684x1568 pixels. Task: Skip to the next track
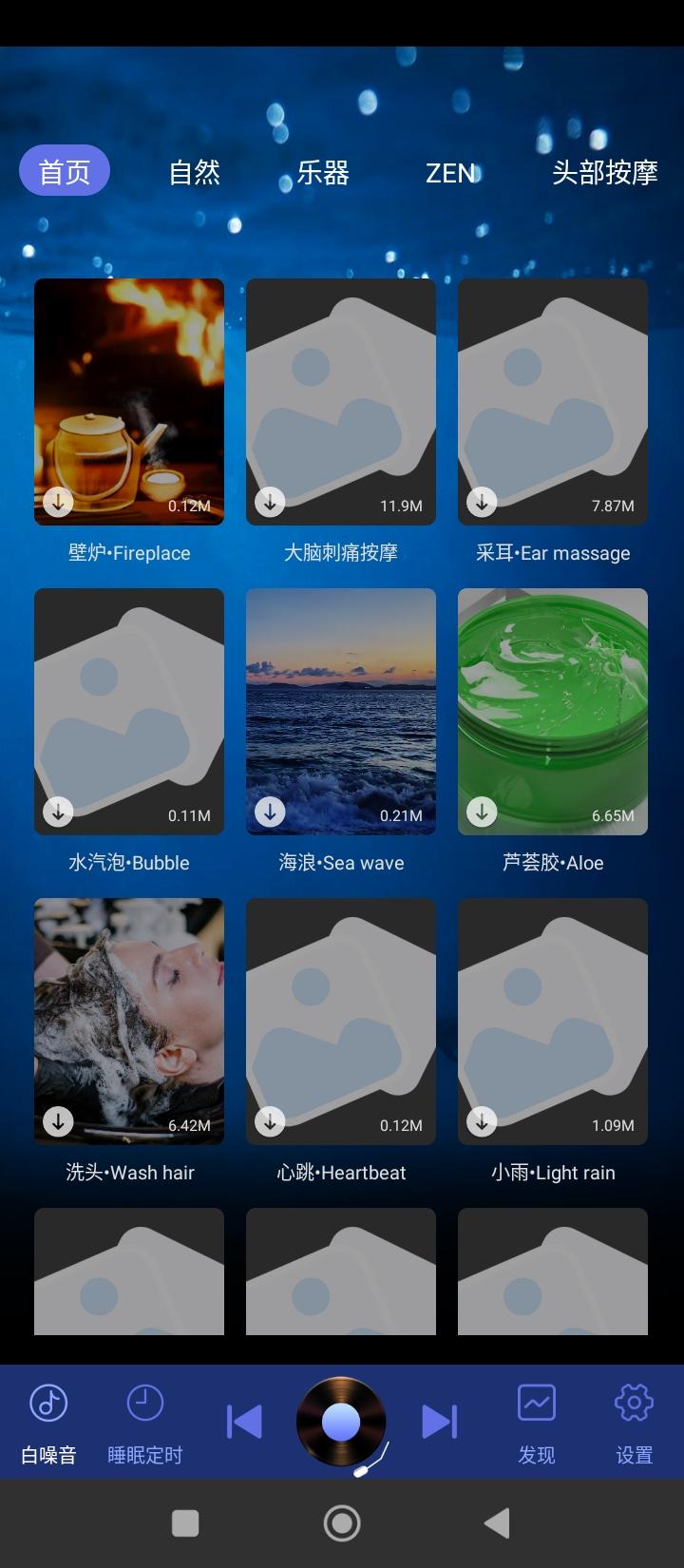439,1421
